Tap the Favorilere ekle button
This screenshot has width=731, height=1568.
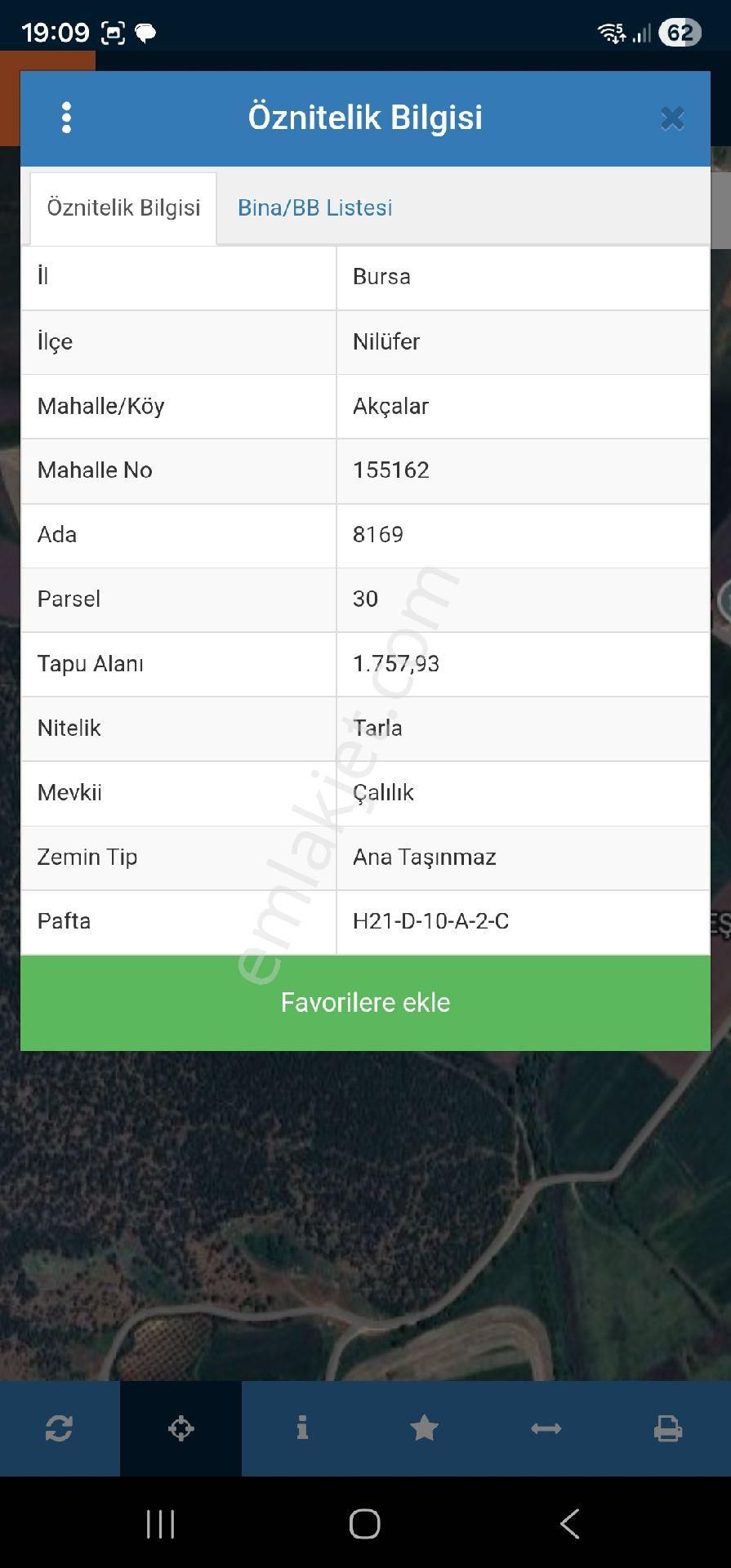pos(365,1002)
